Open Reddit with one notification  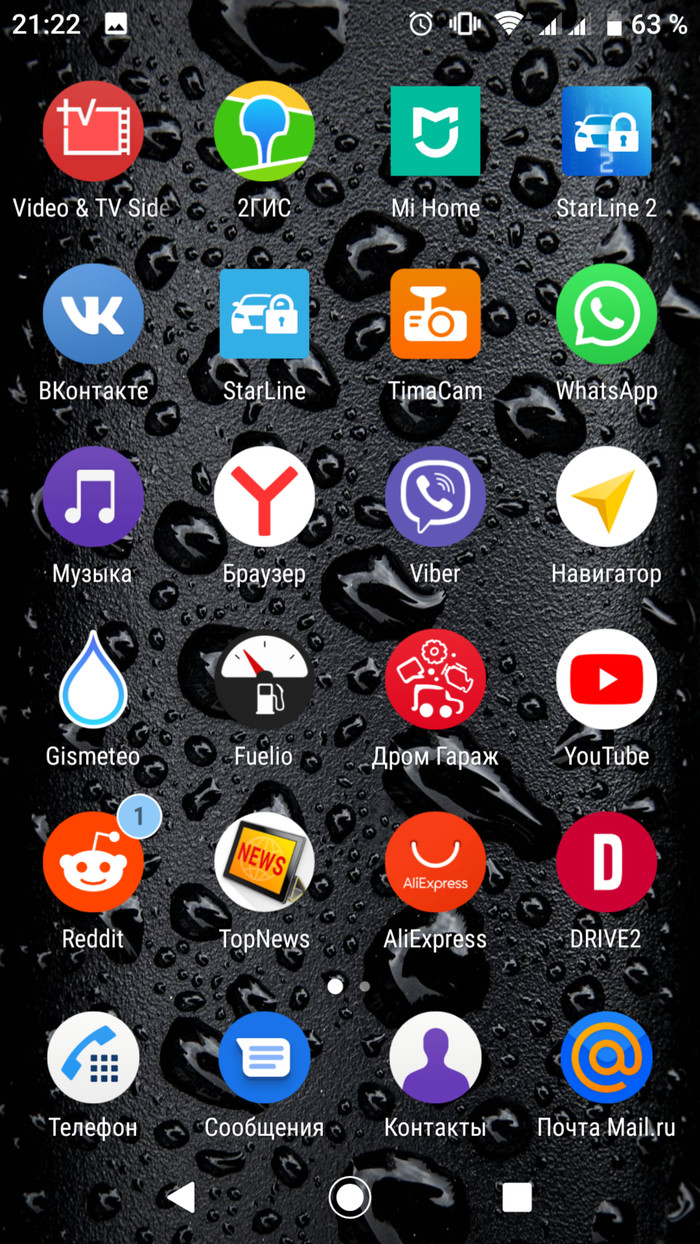(93, 862)
